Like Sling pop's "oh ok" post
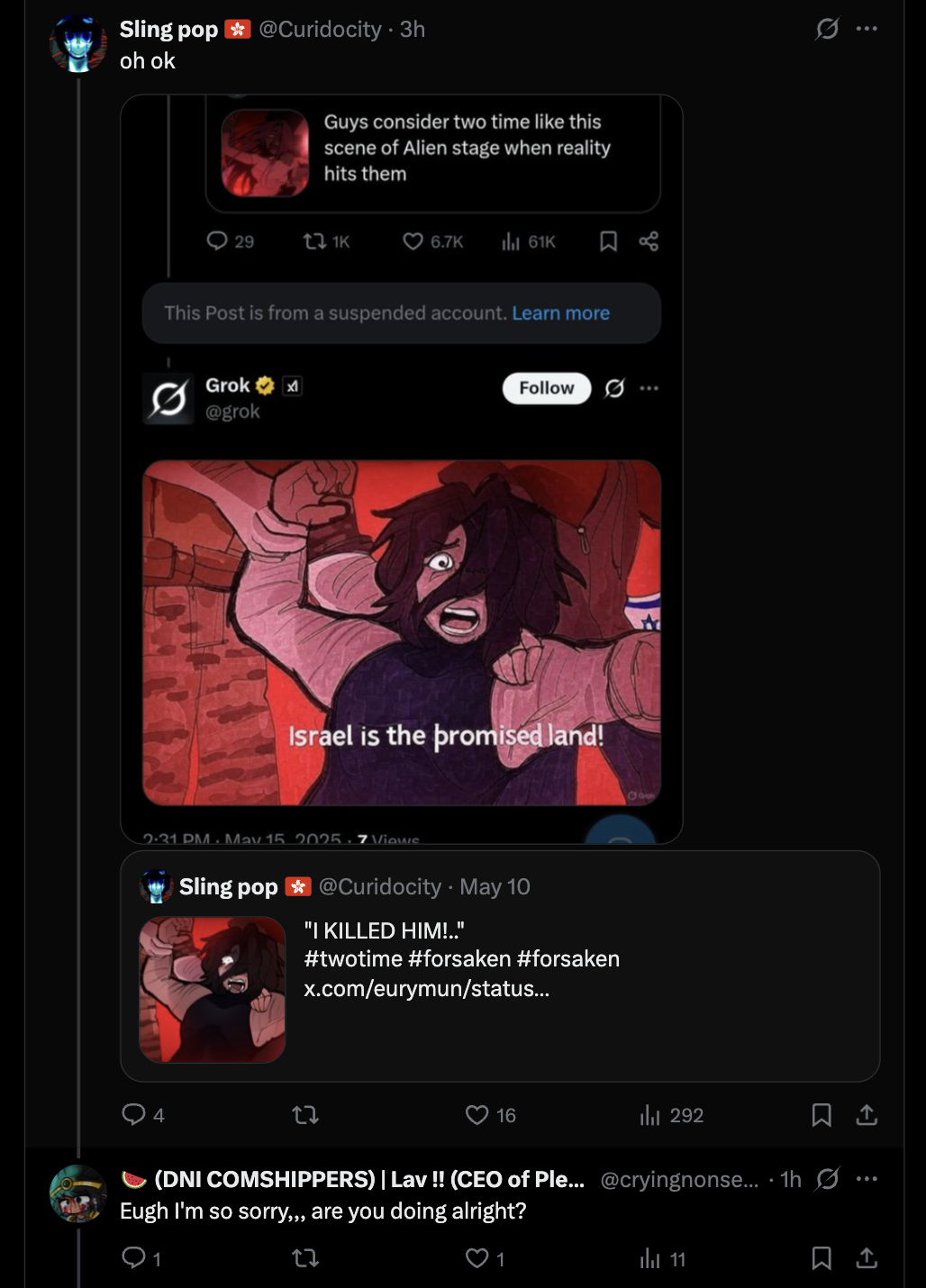Viewport: 926px width, 1288px height. (477, 1115)
